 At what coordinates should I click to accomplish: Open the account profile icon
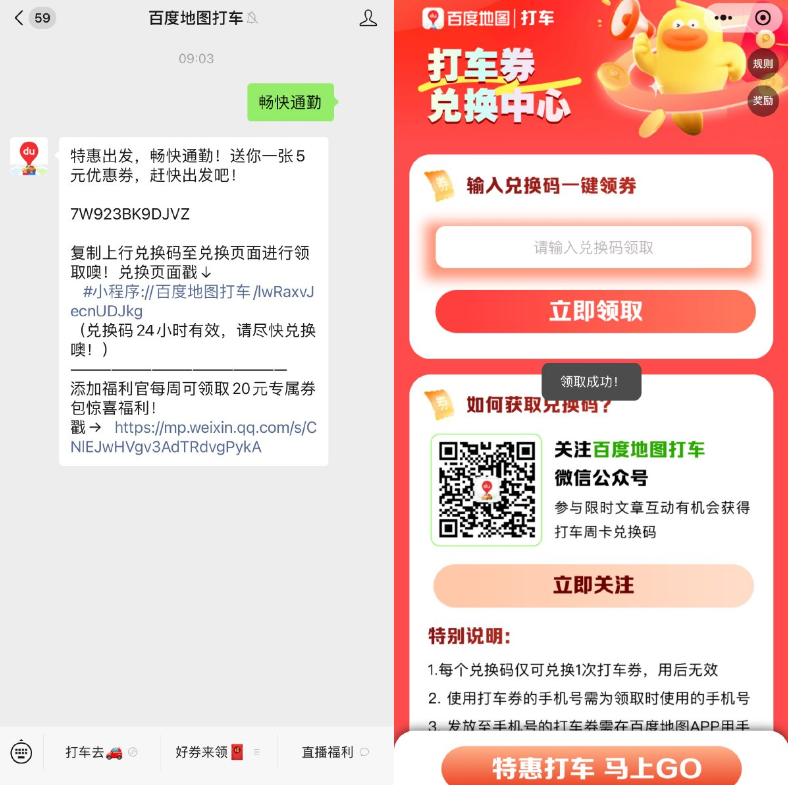tap(368, 18)
